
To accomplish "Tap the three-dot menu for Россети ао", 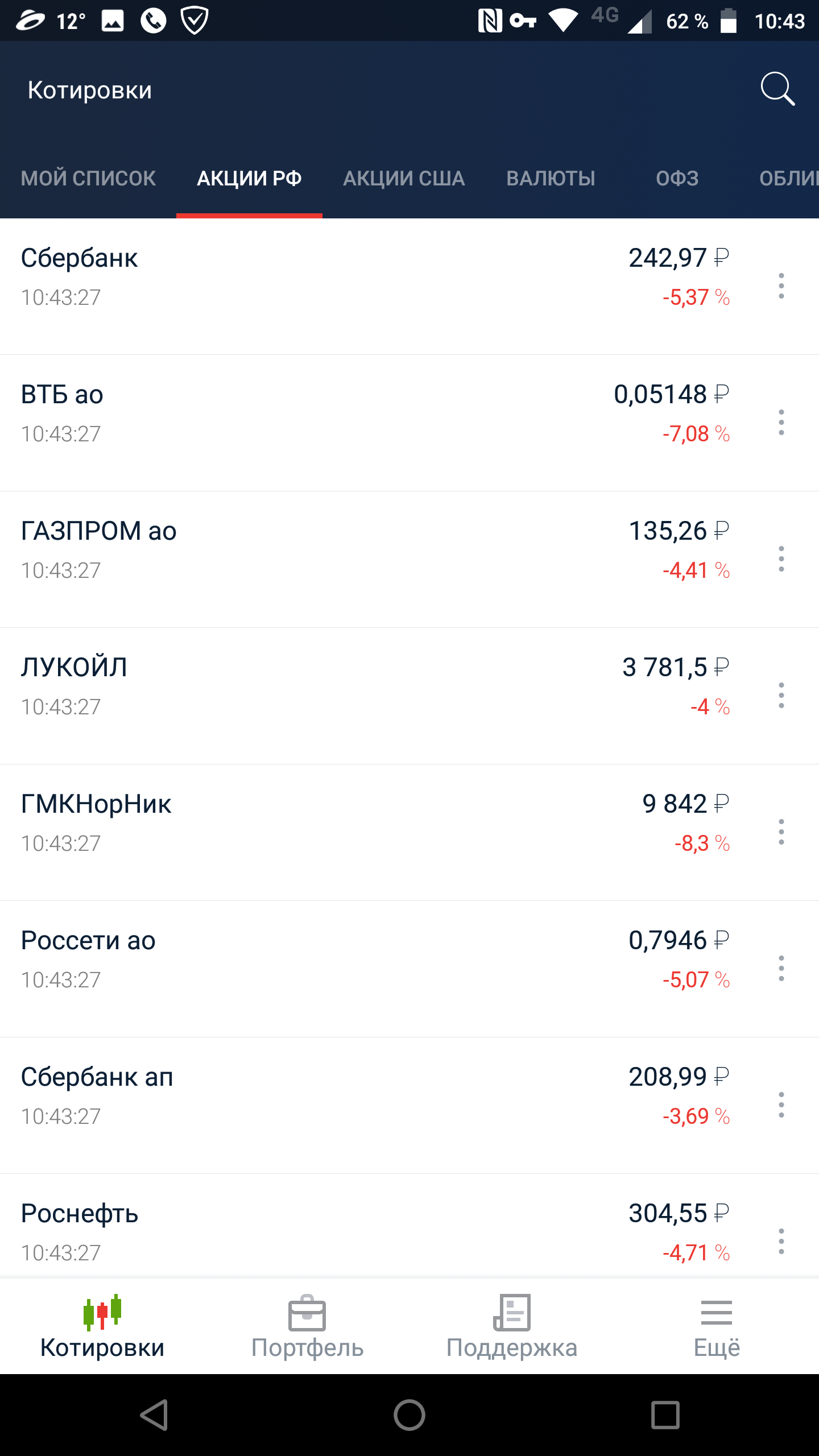I will pos(781,969).
